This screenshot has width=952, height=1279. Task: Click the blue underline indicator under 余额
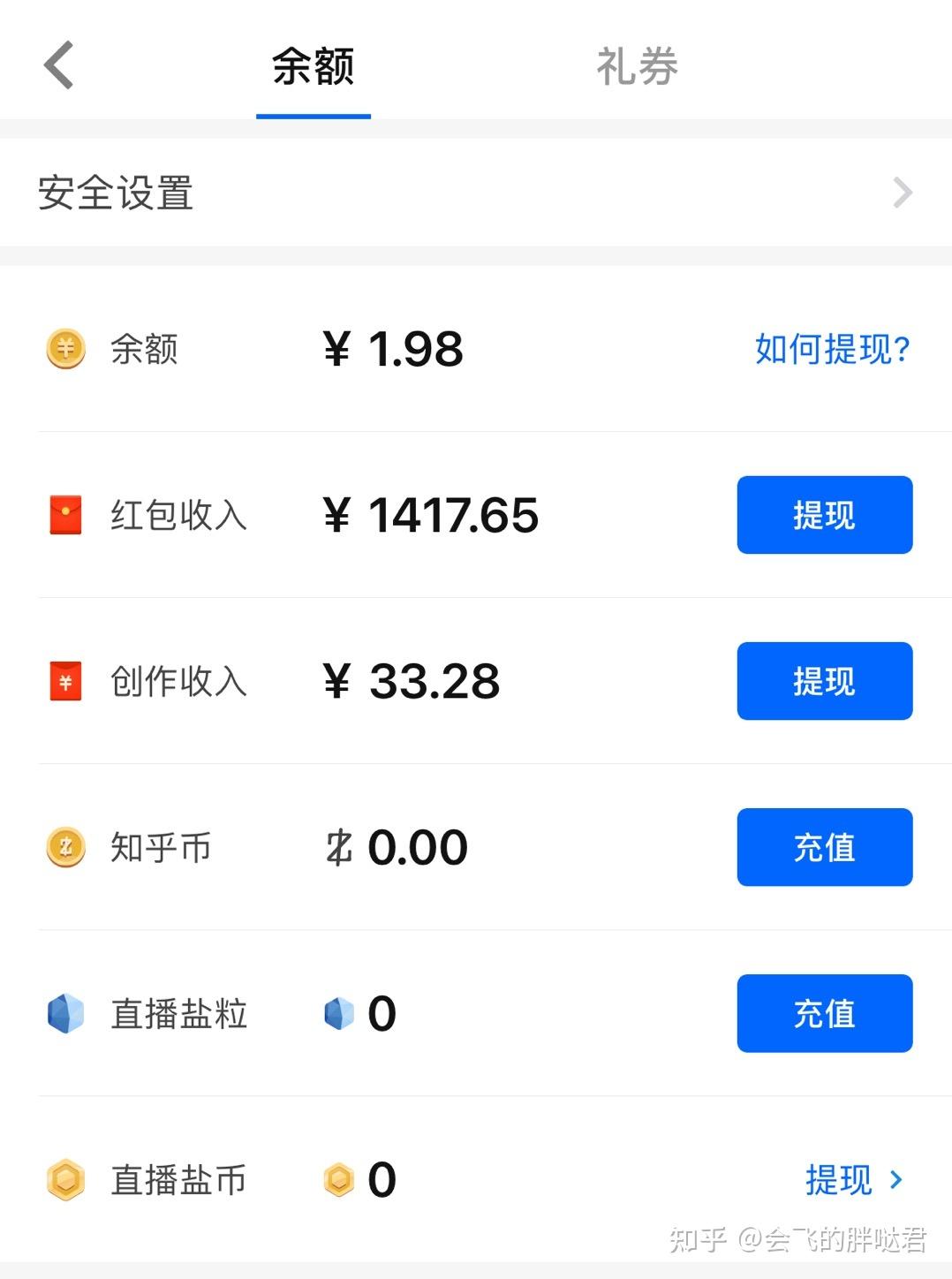tap(313, 113)
